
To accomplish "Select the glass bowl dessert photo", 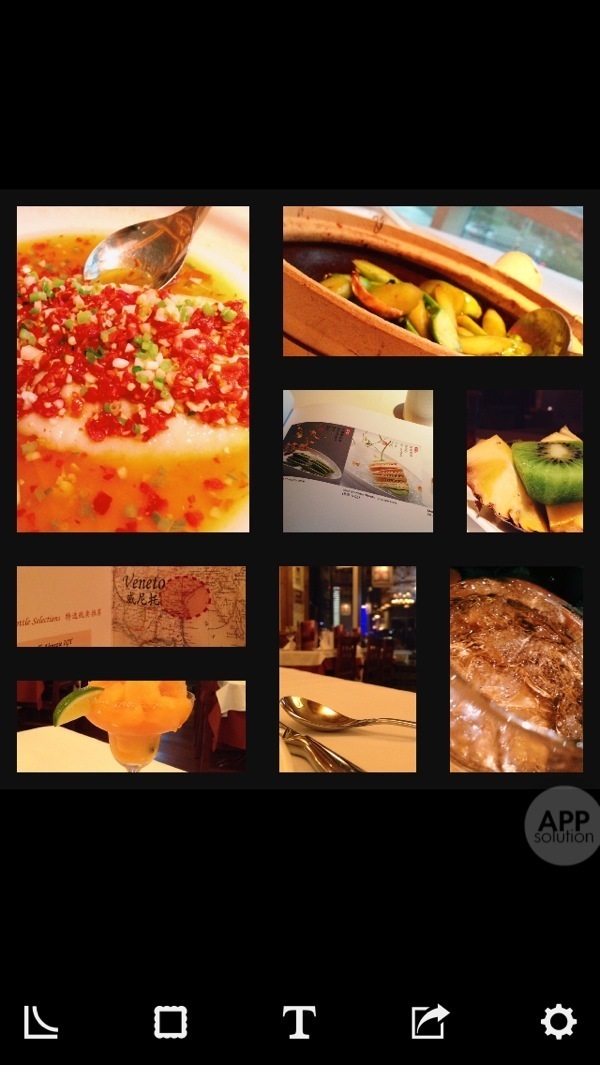I will 516,669.
